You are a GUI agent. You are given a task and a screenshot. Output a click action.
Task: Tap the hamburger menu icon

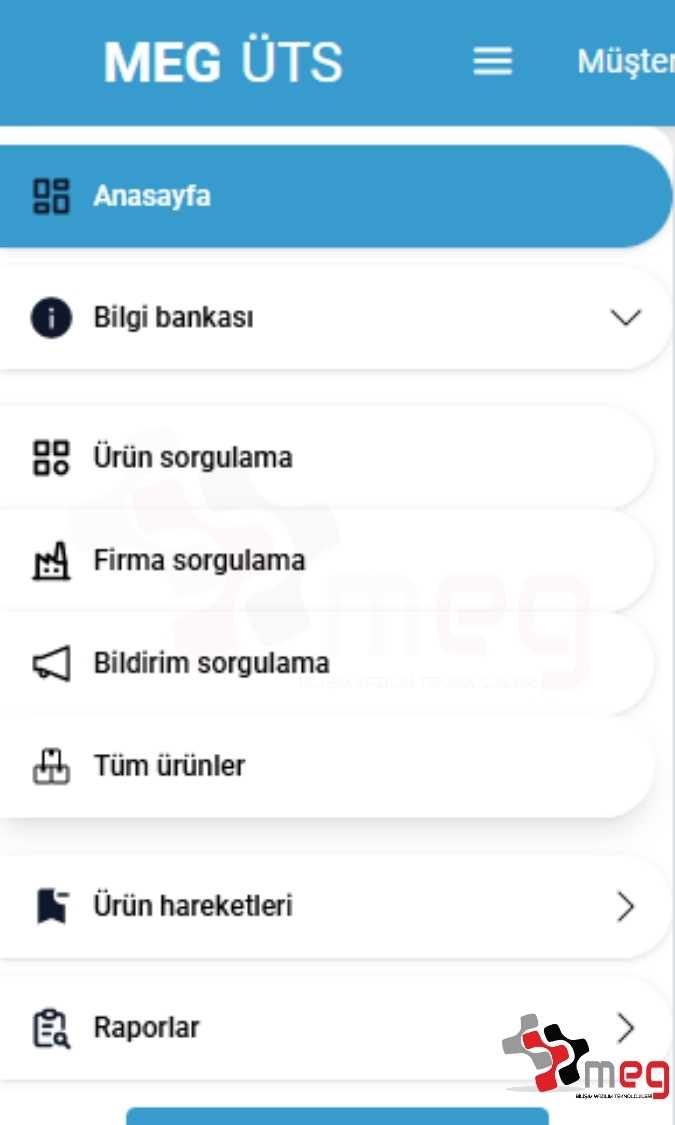[x=492, y=62]
